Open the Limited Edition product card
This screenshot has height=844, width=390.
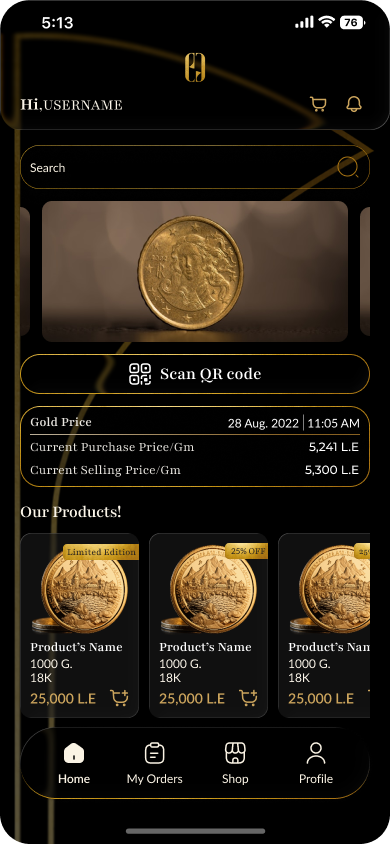click(80, 625)
